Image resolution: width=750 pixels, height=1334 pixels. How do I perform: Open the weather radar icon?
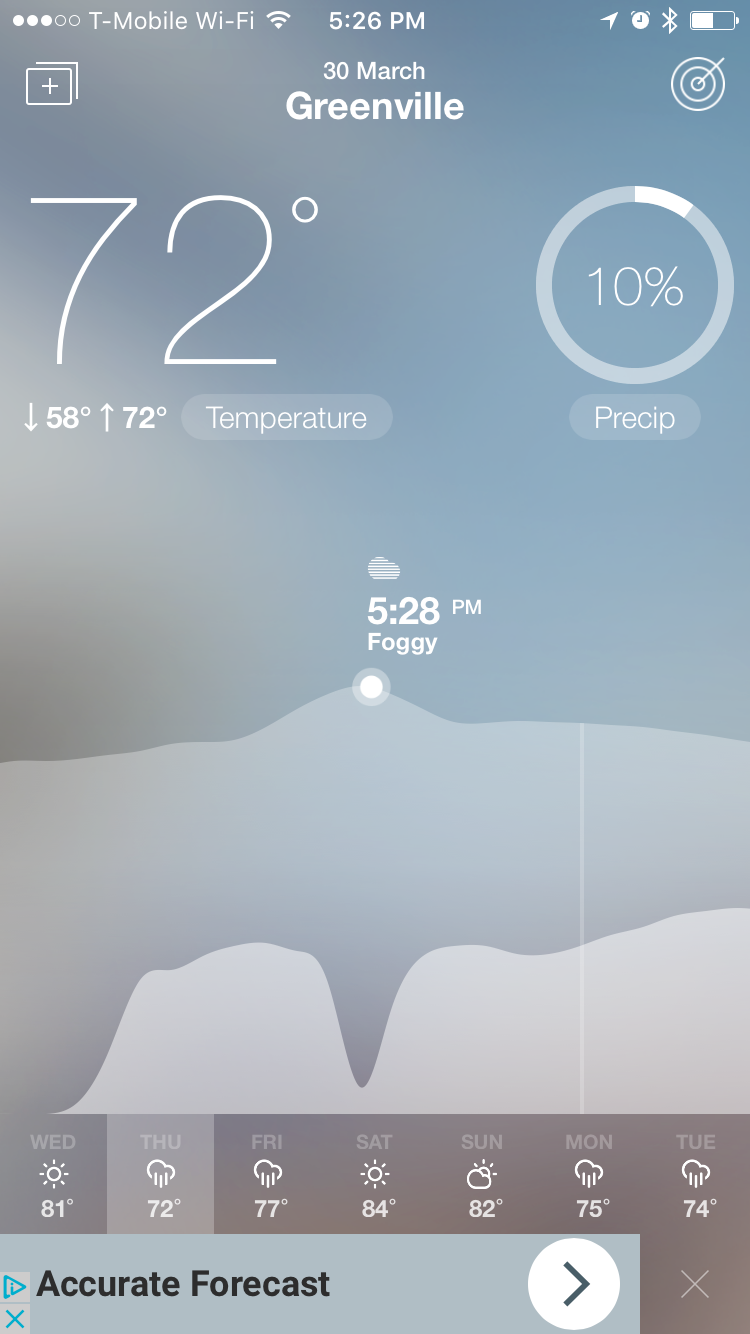697,84
